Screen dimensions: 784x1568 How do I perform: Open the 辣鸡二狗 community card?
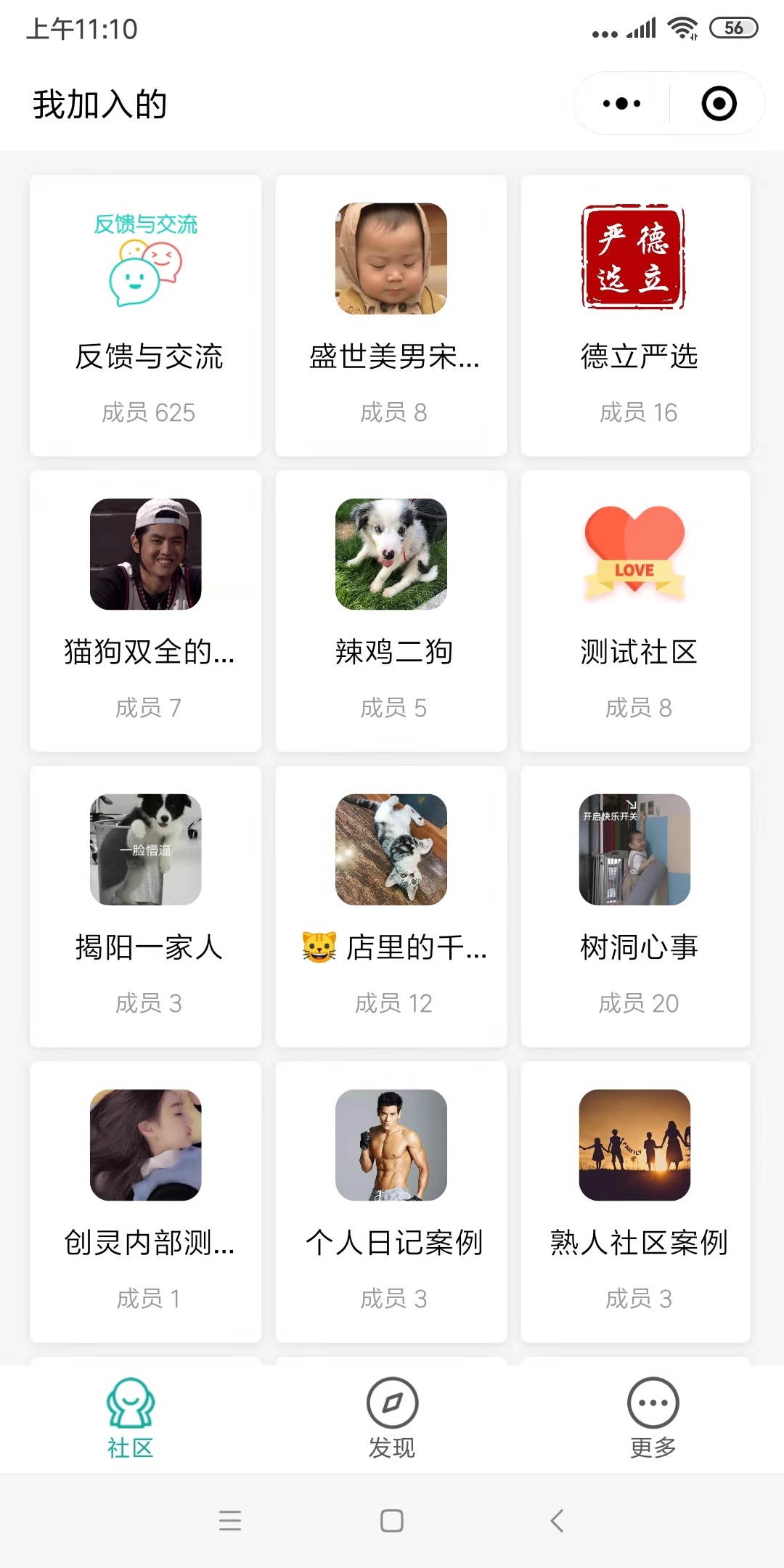(x=391, y=611)
